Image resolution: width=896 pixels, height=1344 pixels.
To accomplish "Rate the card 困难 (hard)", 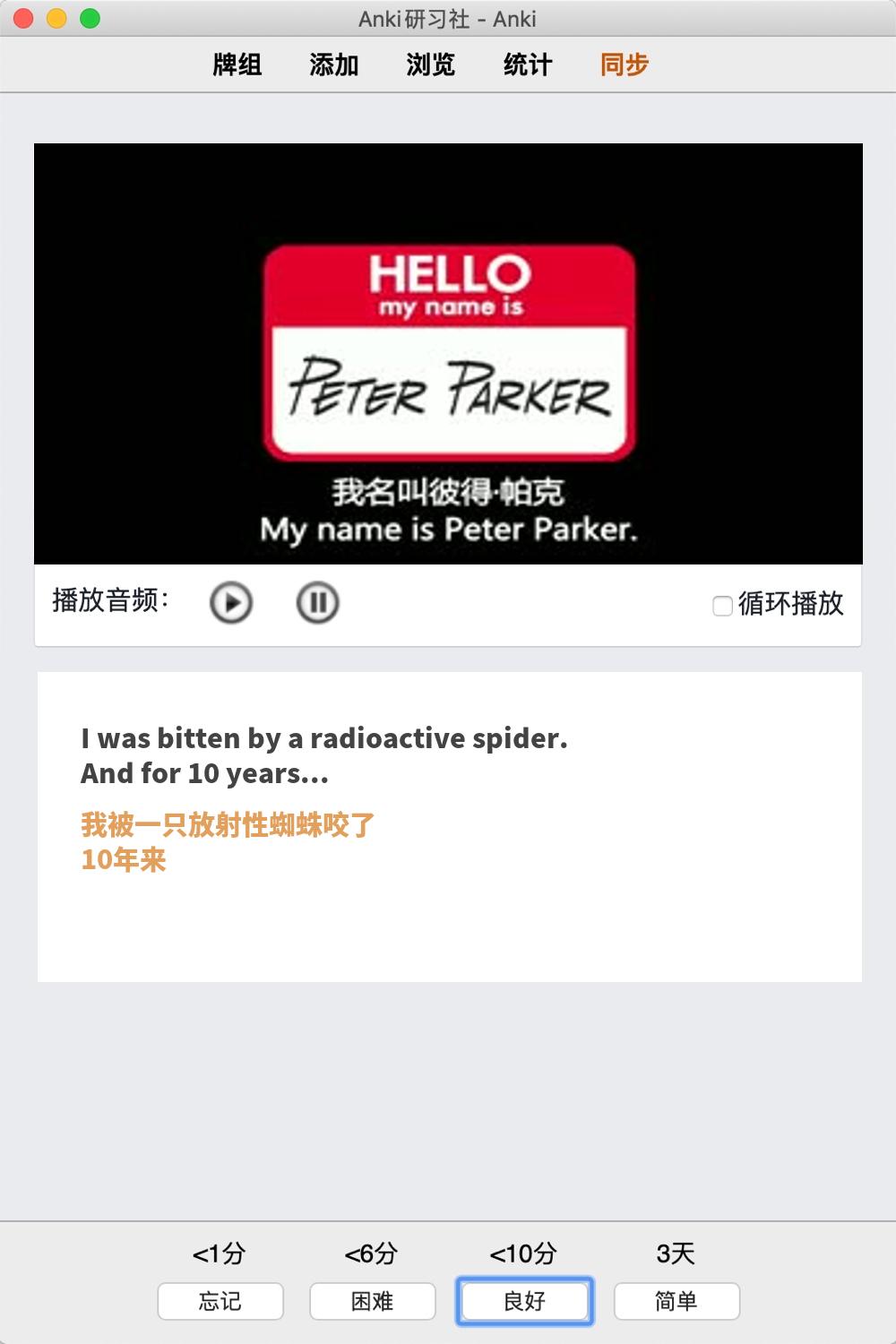I will (373, 1301).
